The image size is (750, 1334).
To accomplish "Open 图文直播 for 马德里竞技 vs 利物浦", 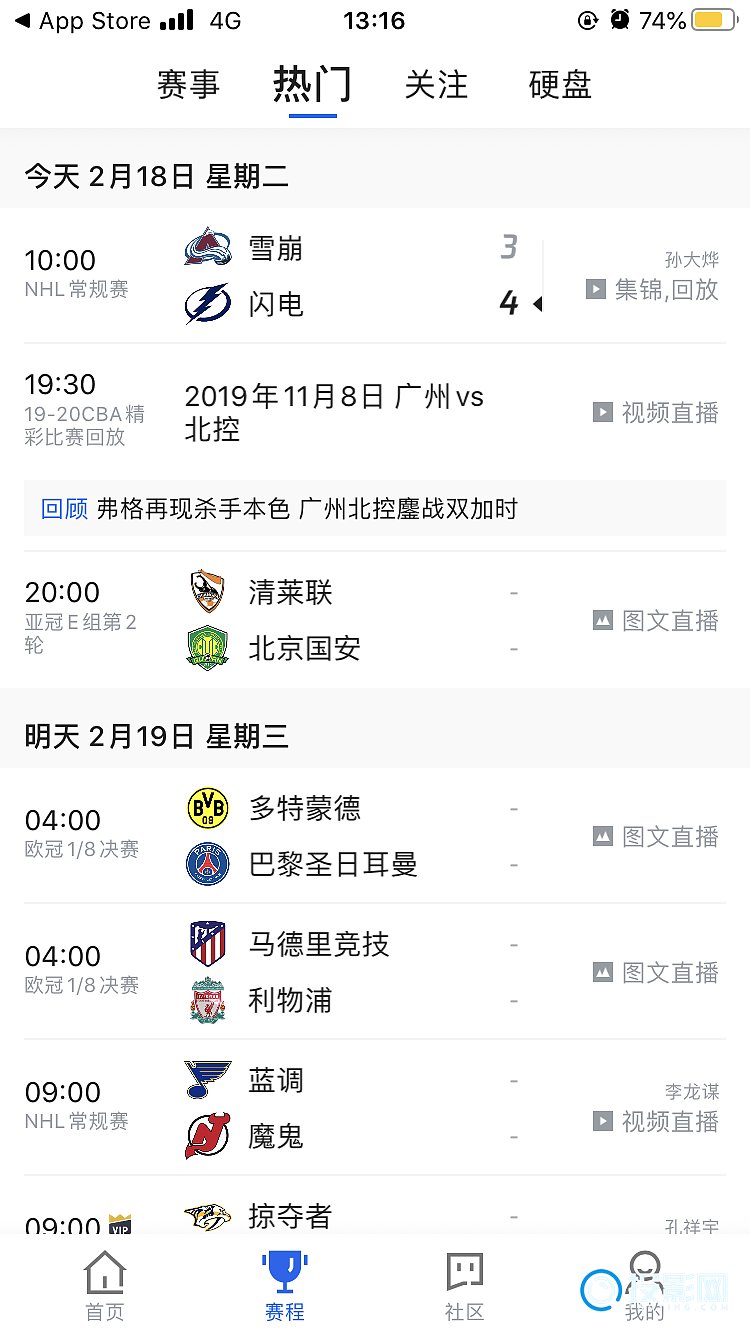I will pyautogui.click(x=656, y=972).
